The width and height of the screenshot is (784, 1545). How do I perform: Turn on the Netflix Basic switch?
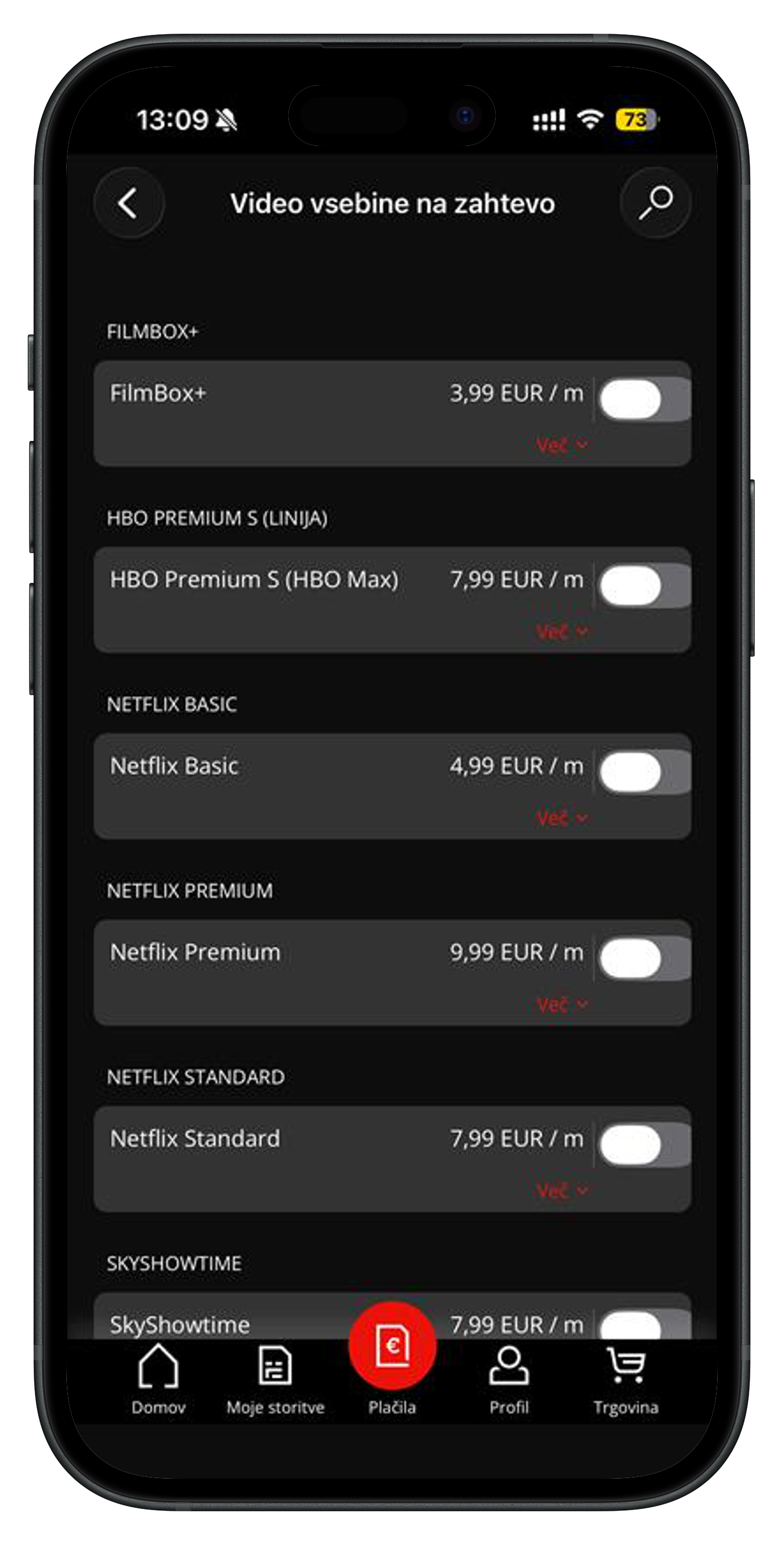[643, 772]
